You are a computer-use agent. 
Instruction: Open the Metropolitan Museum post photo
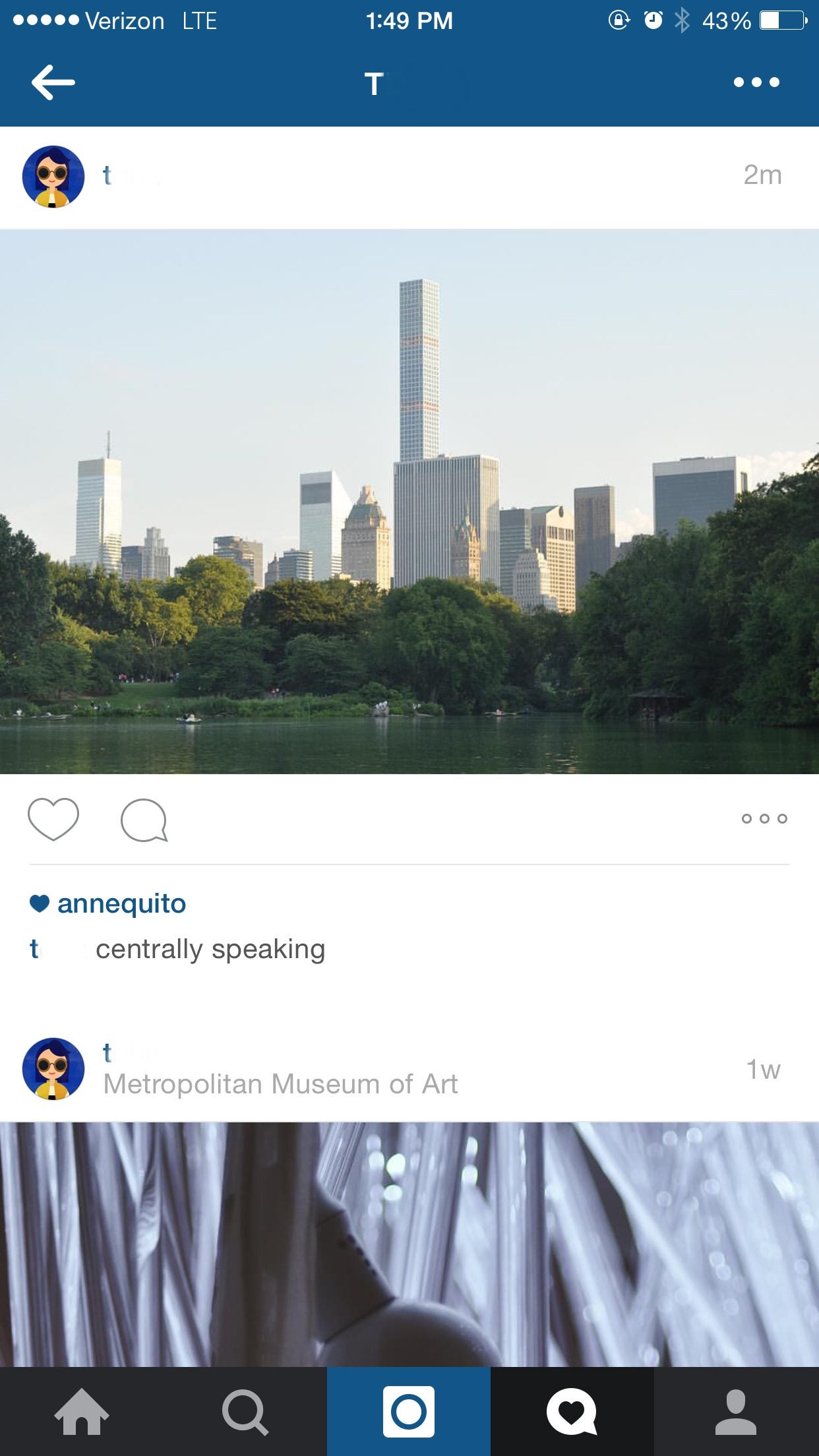click(409, 1243)
